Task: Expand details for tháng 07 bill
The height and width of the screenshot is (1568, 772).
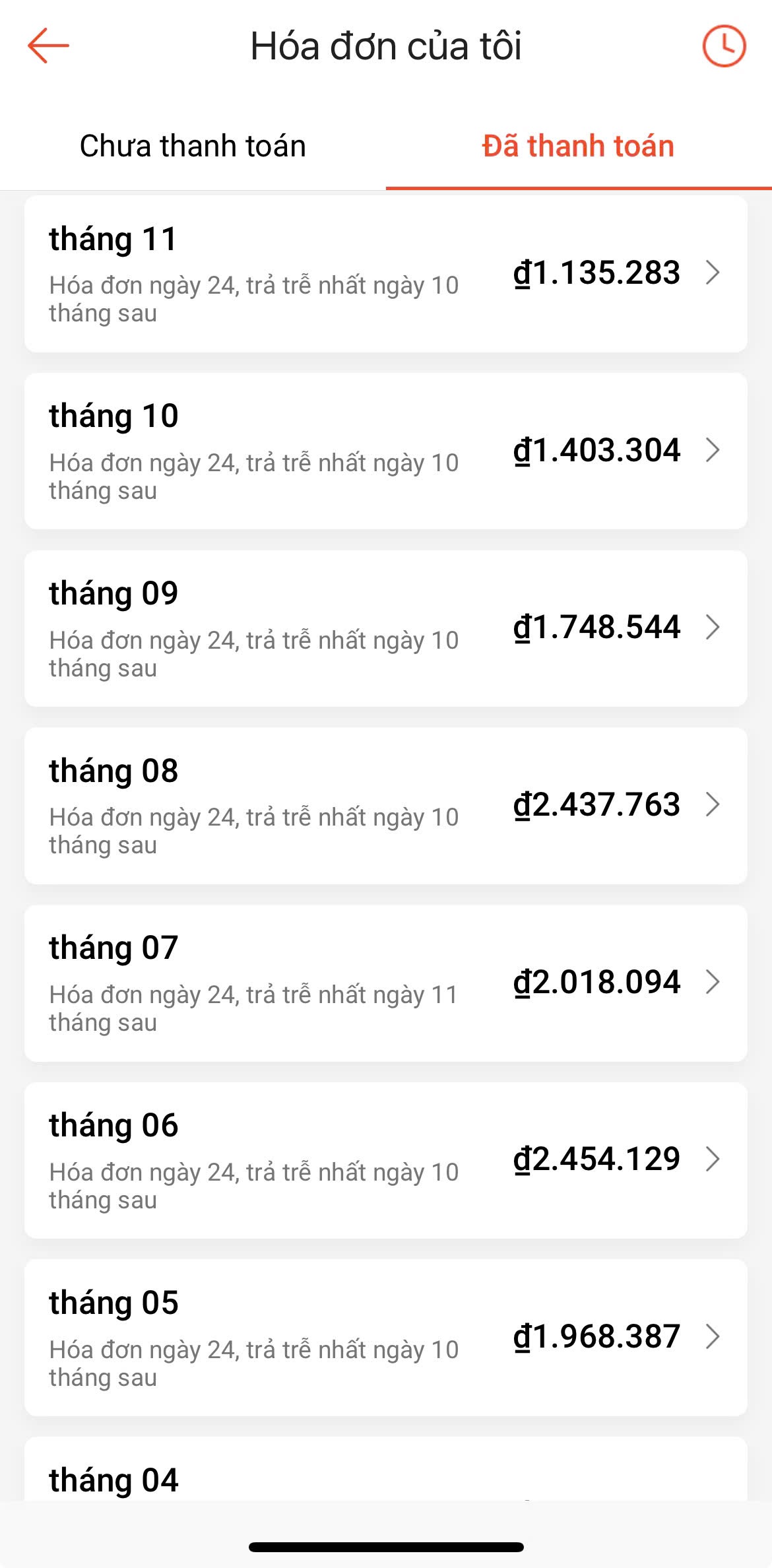Action: [713, 982]
